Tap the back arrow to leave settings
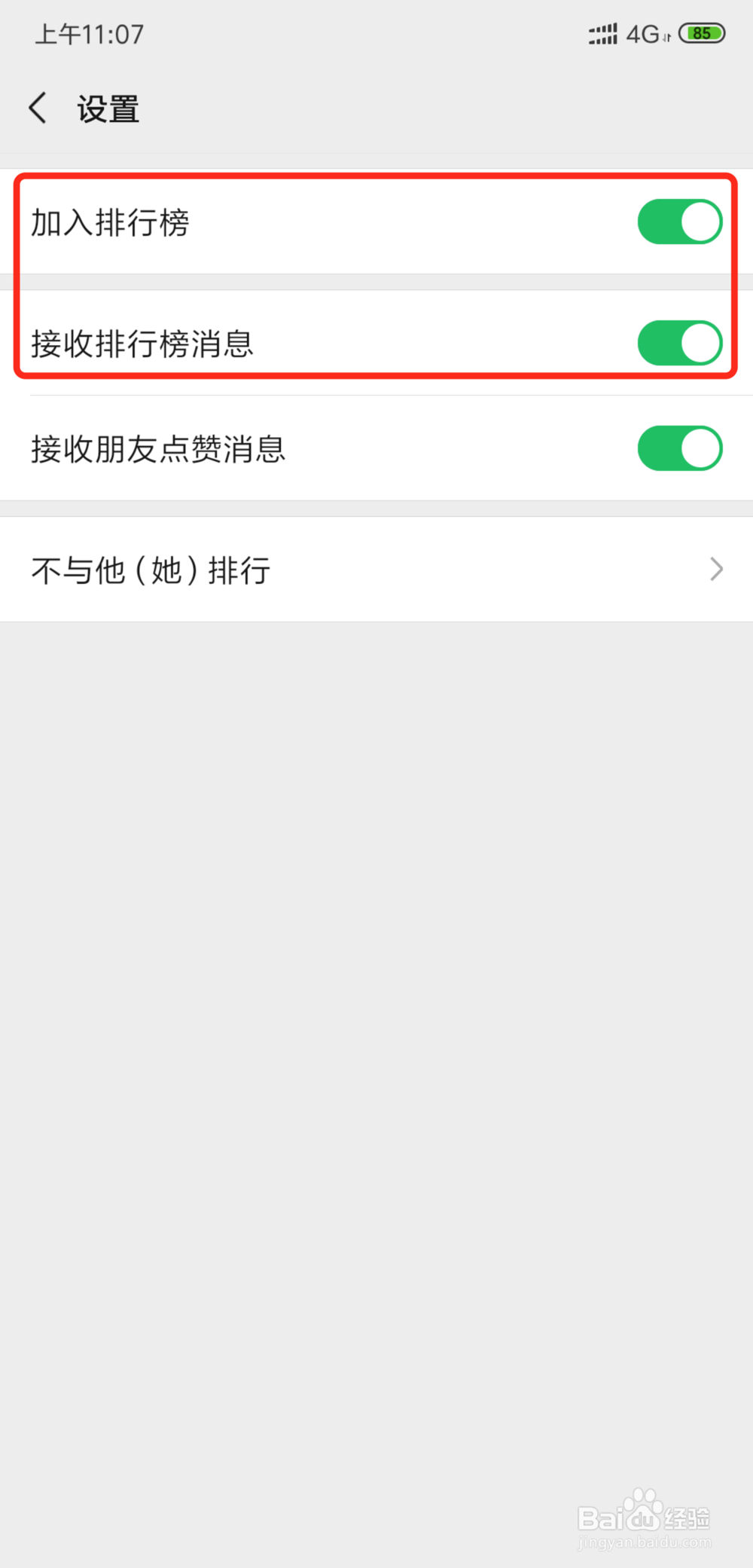This screenshot has width=753, height=1568. point(38,108)
